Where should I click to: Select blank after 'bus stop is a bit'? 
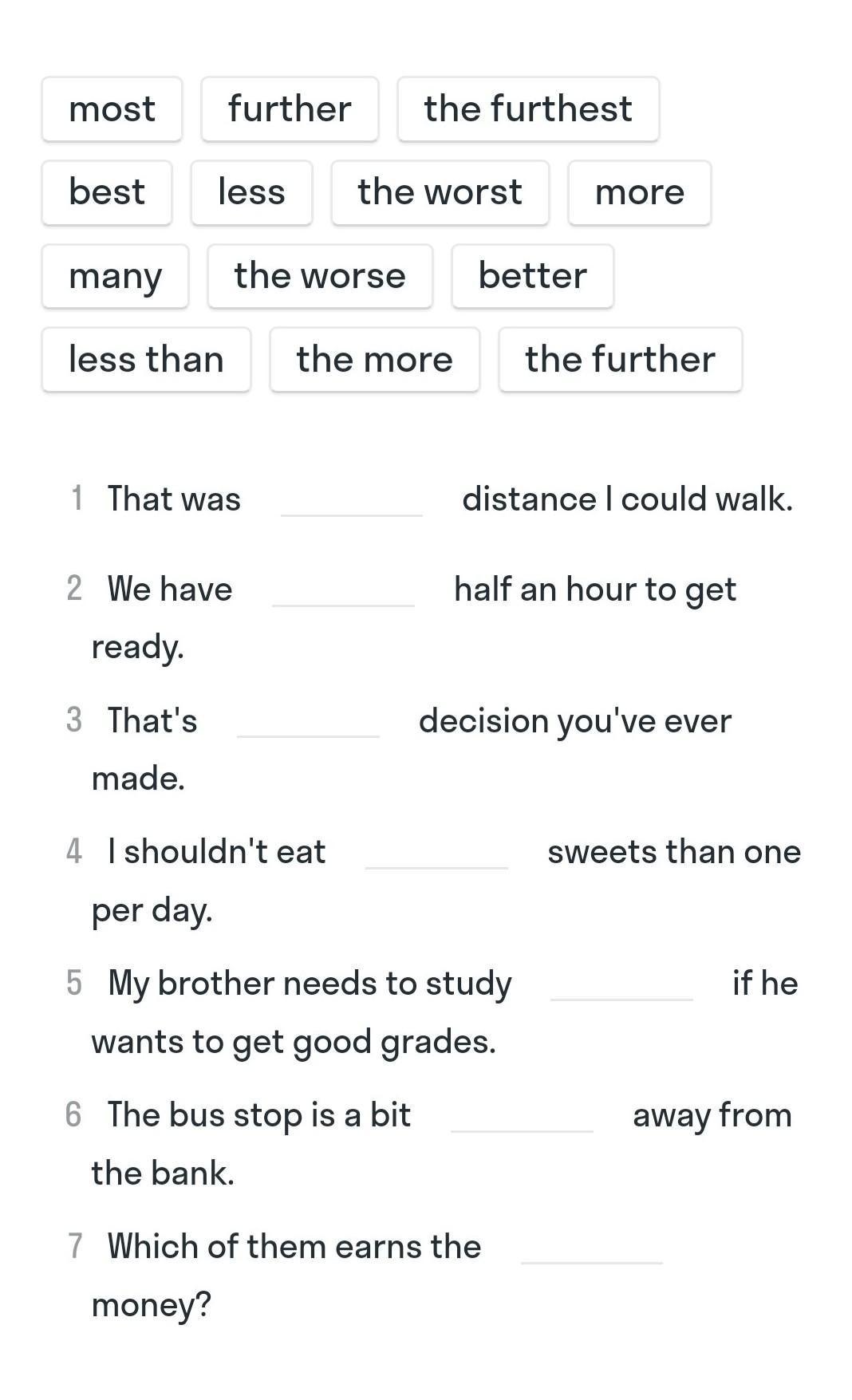(x=523, y=1116)
